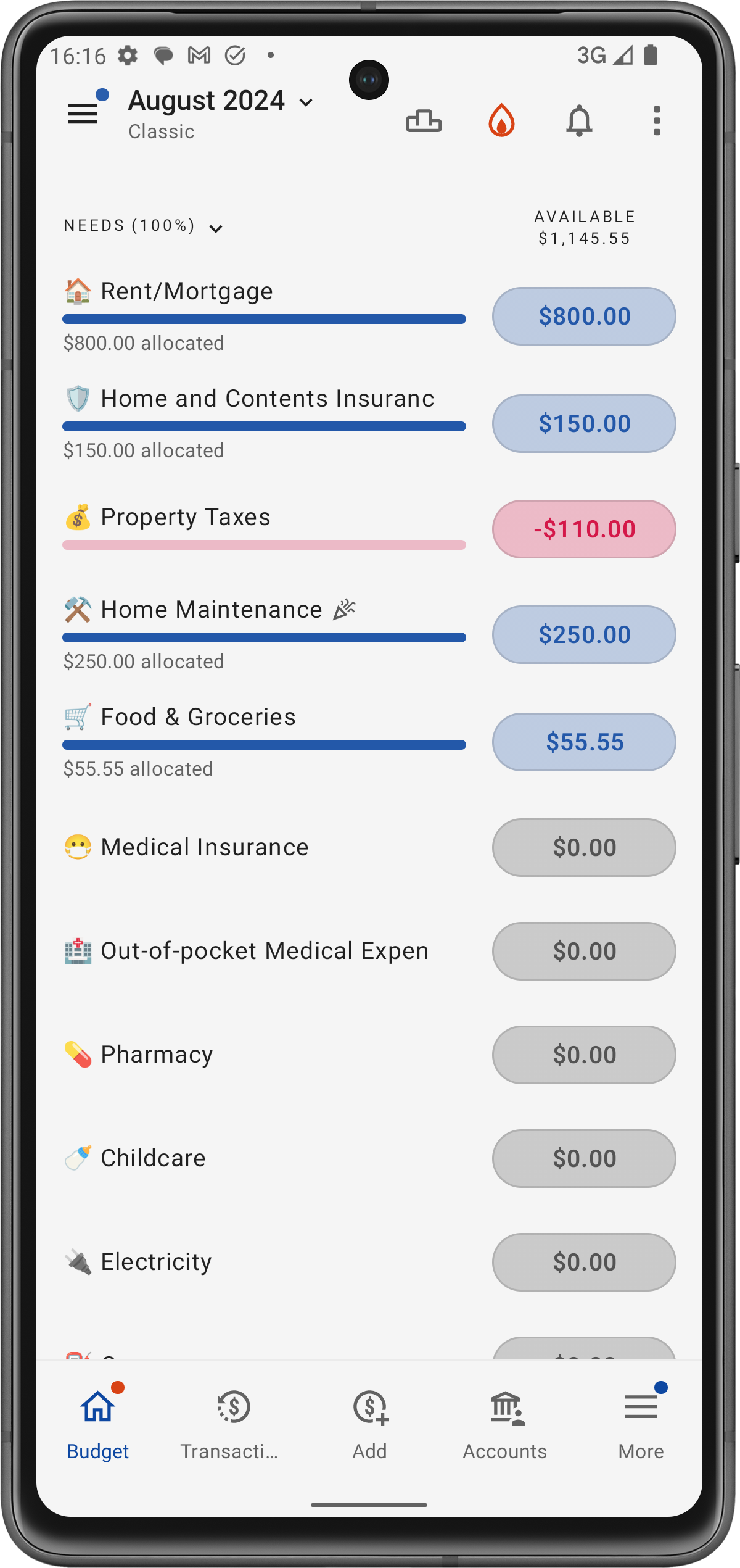Select the Pharmacy category row

157,1055
